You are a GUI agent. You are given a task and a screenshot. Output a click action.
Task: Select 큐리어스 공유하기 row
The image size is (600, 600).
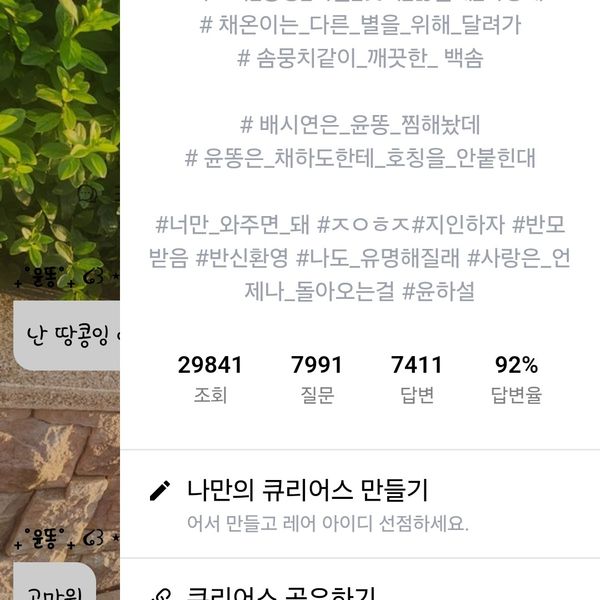282,592
